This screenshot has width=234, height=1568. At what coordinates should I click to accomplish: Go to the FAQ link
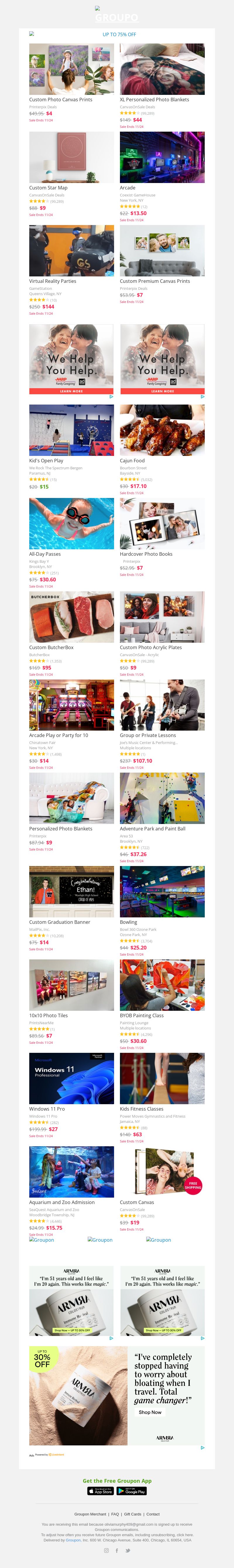115,1514
